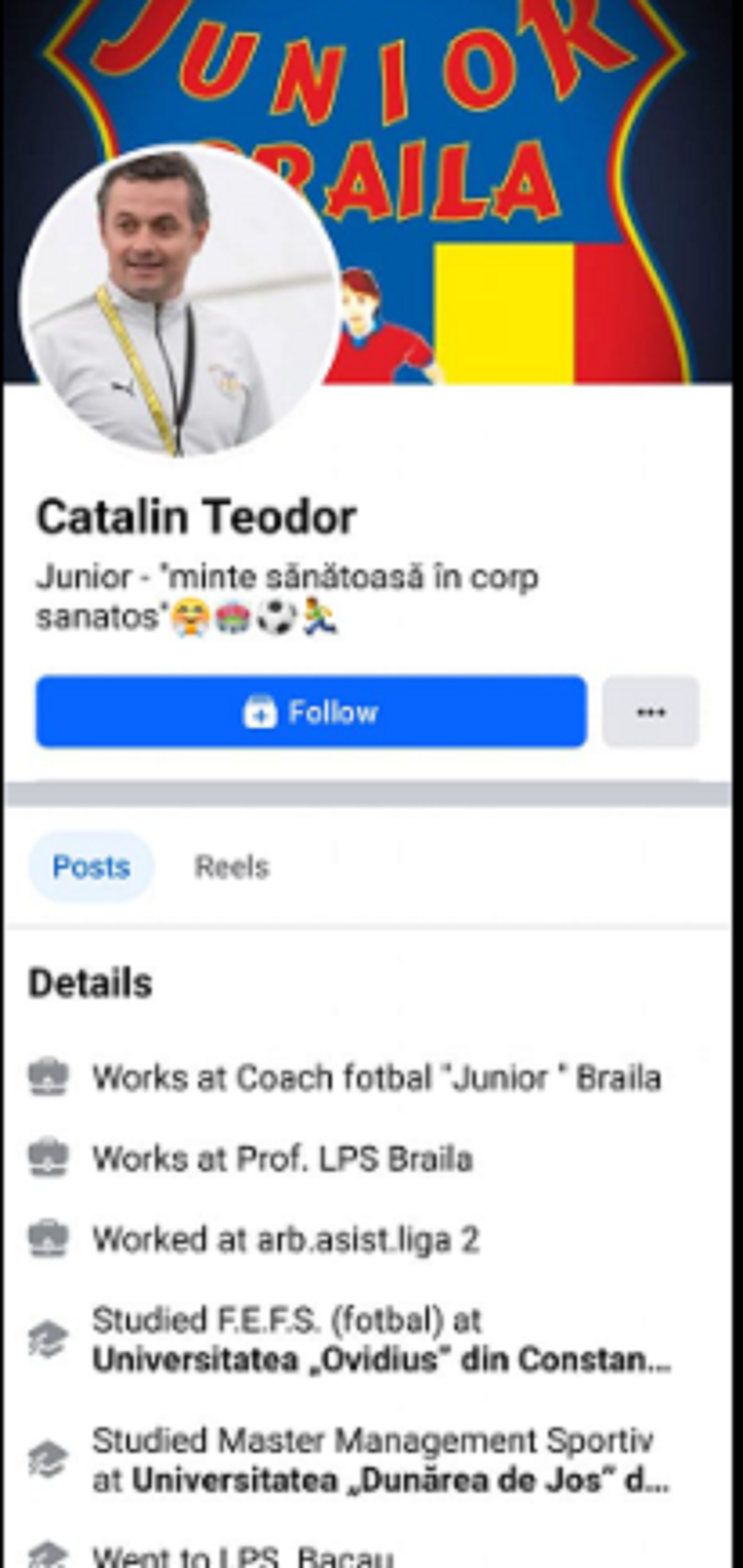This screenshot has width=743, height=1568.
Task: Open the three-dot more options button
Action: (x=651, y=712)
